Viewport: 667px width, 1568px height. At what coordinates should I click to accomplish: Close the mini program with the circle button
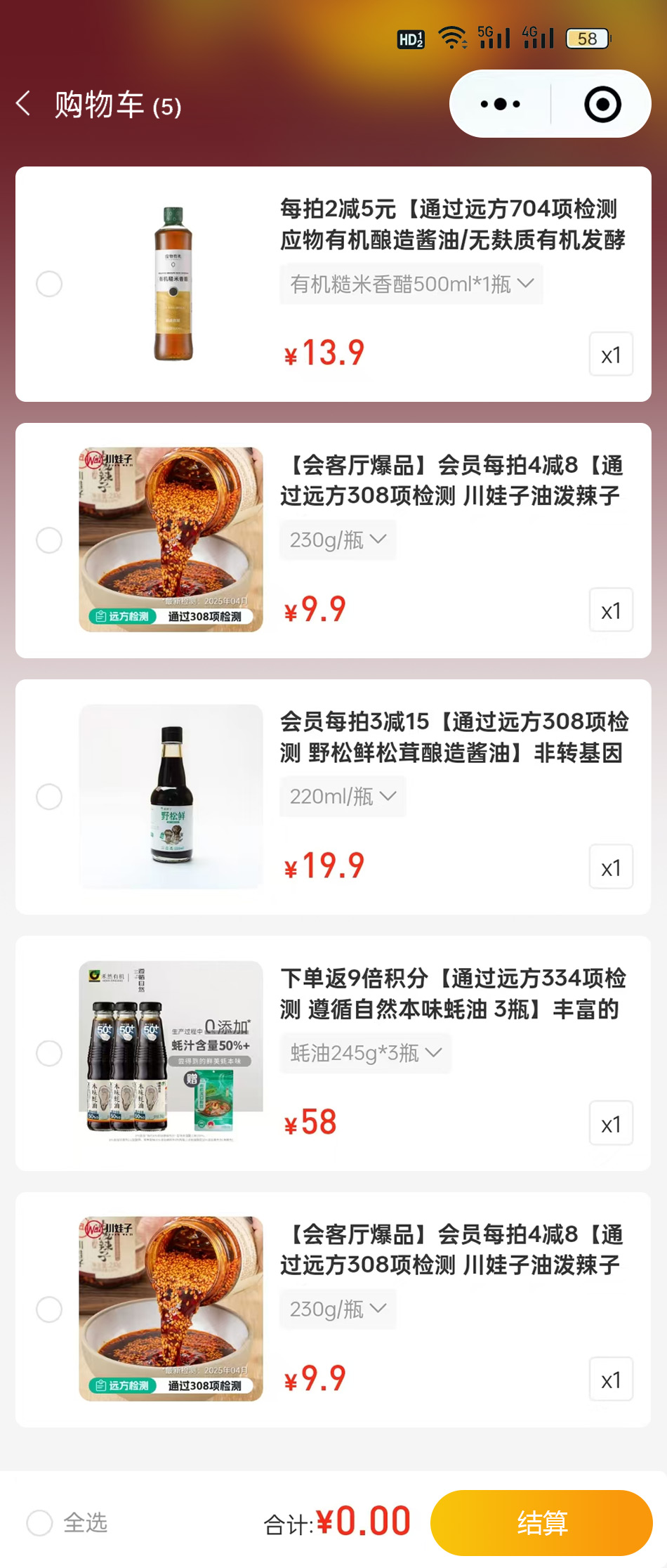[x=602, y=104]
